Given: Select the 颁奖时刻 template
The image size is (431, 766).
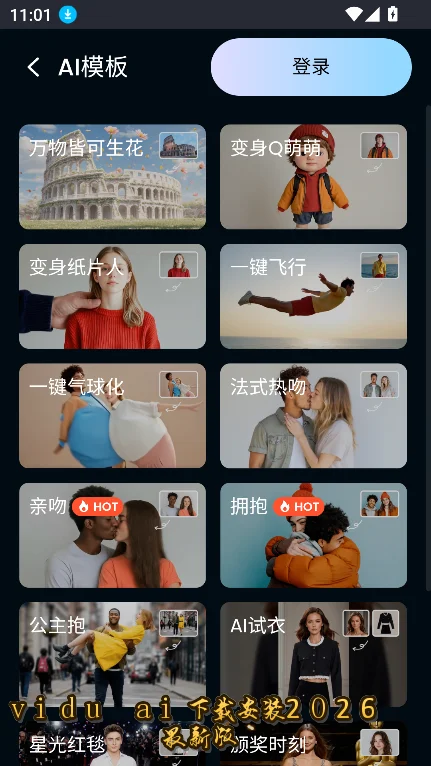Looking at the screenshot, I should (313, 744).
